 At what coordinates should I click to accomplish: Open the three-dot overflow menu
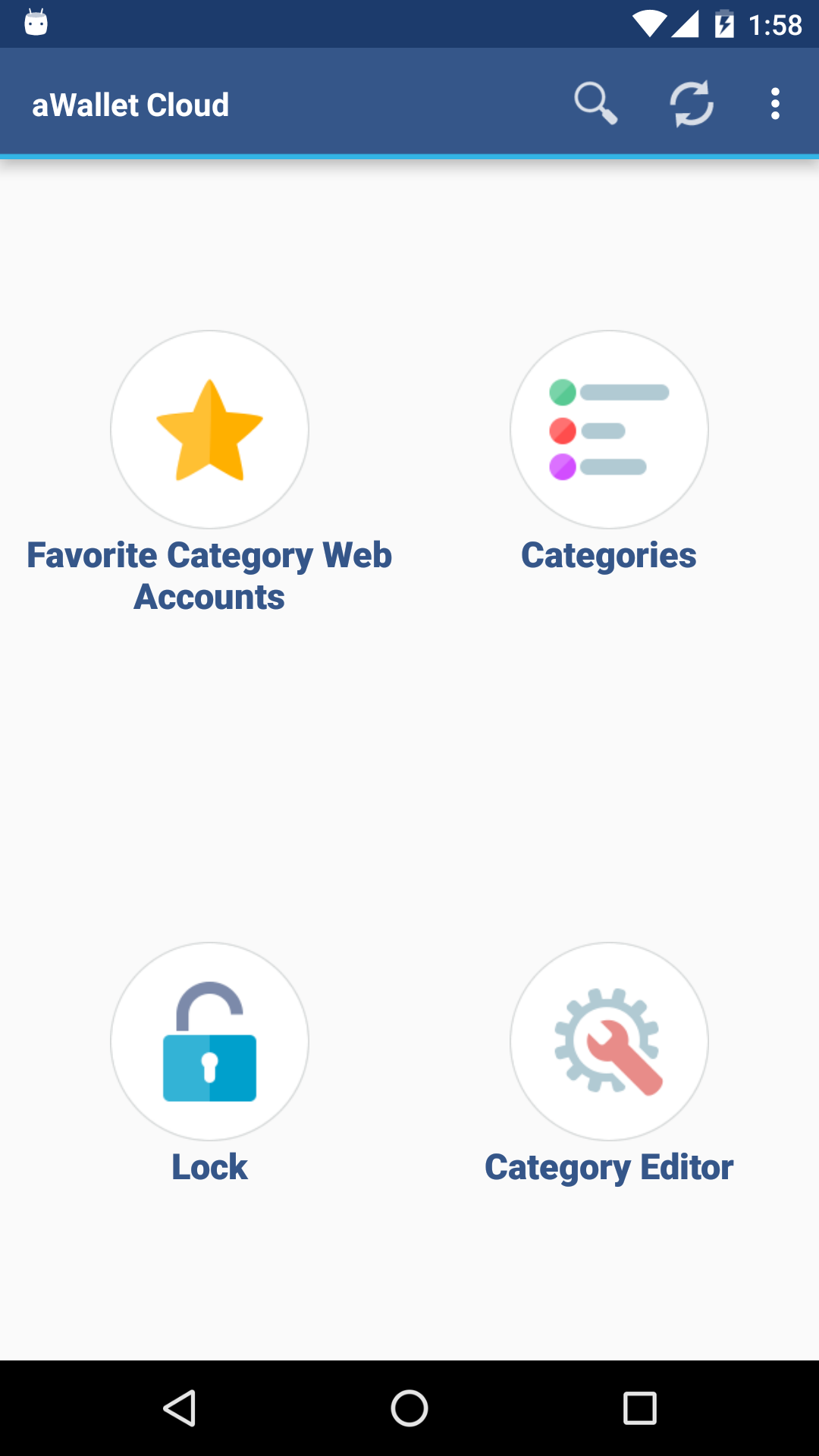click(775, 102)
